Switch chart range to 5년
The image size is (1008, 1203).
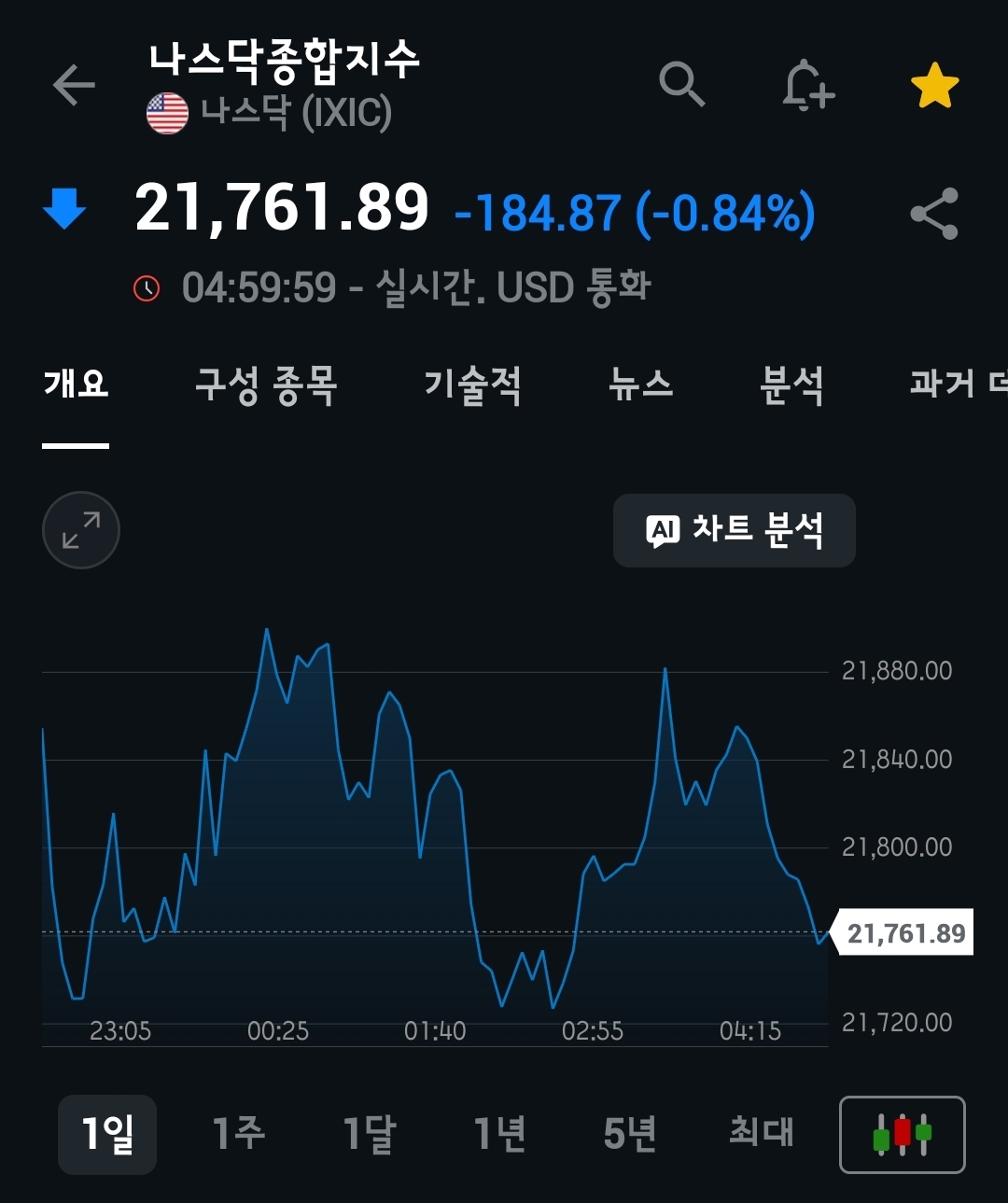pos(630,1134)
